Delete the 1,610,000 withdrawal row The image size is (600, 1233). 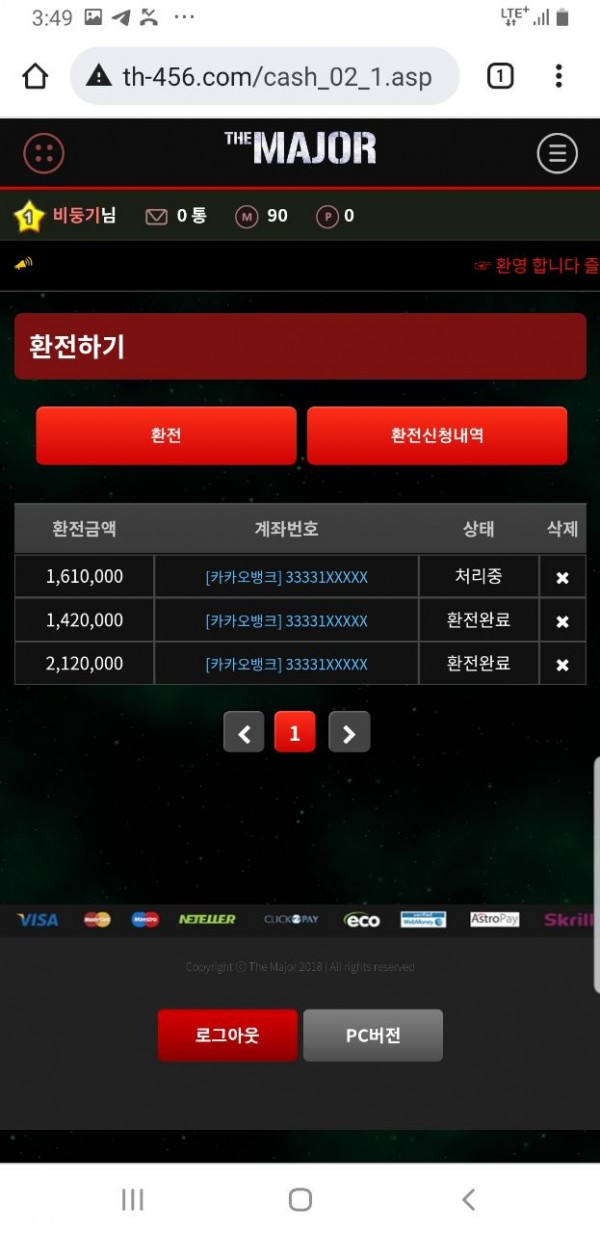click(562, 578)
